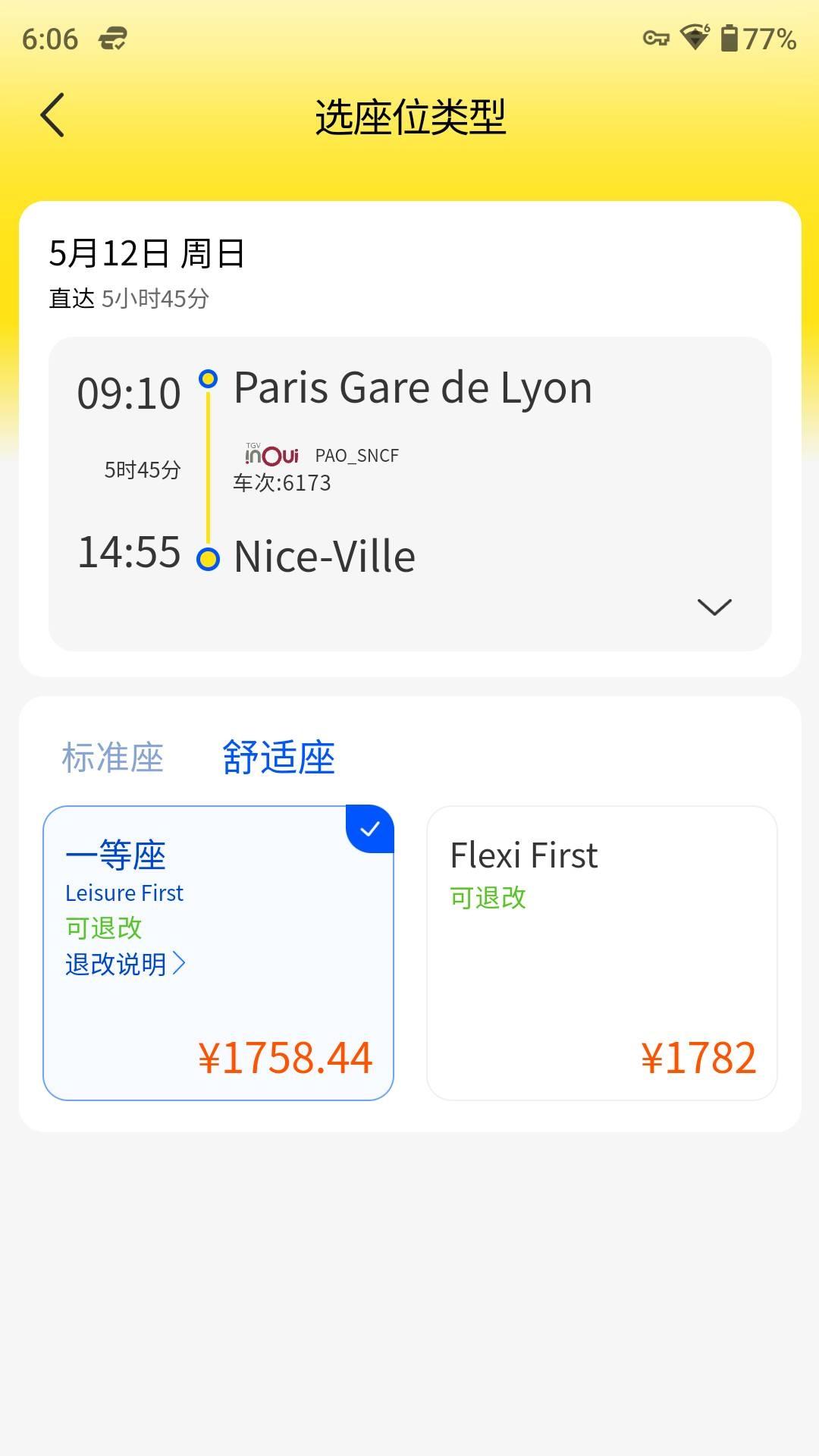Switch to the 标准座 tab
Screen dimensions: 819x1456
click(112, 757)
